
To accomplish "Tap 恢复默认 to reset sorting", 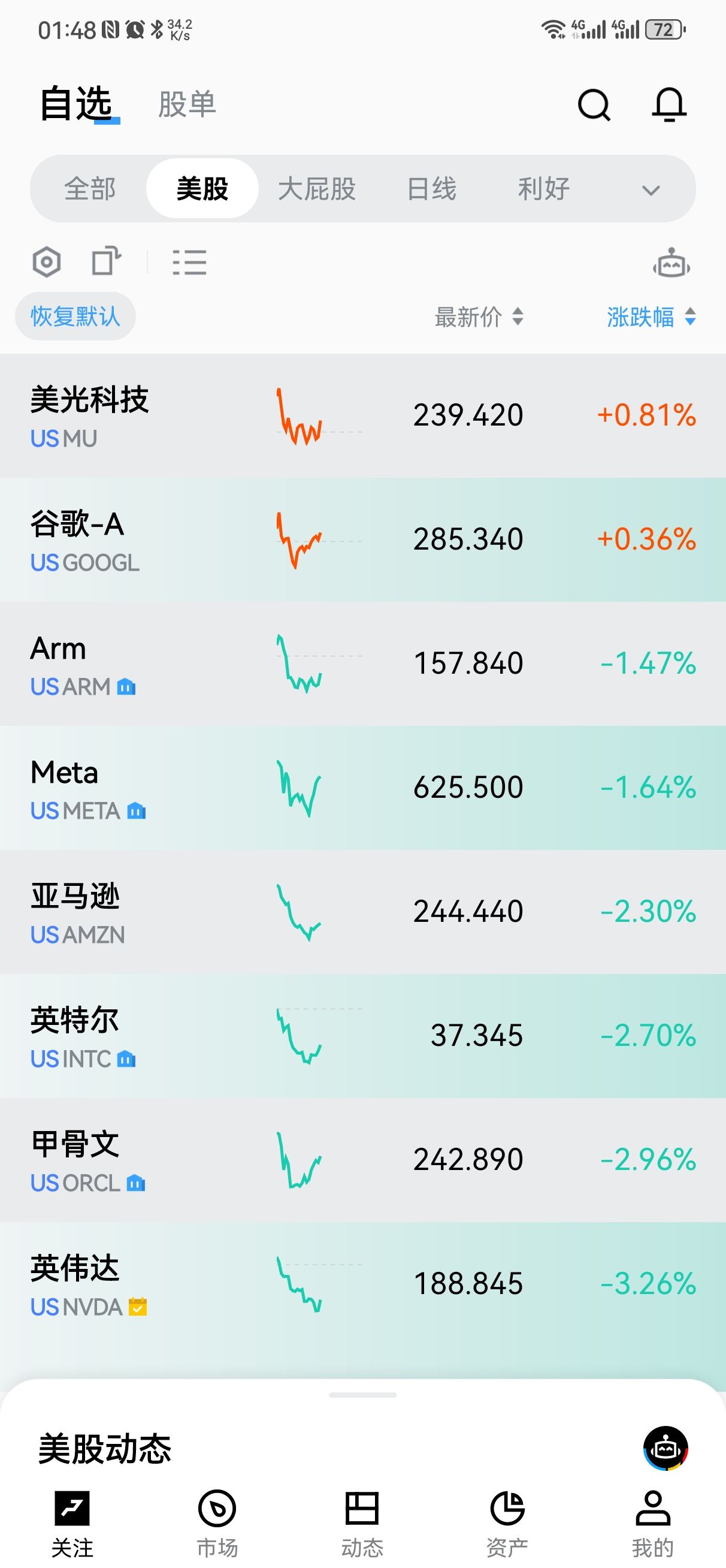I will [75, 316].
